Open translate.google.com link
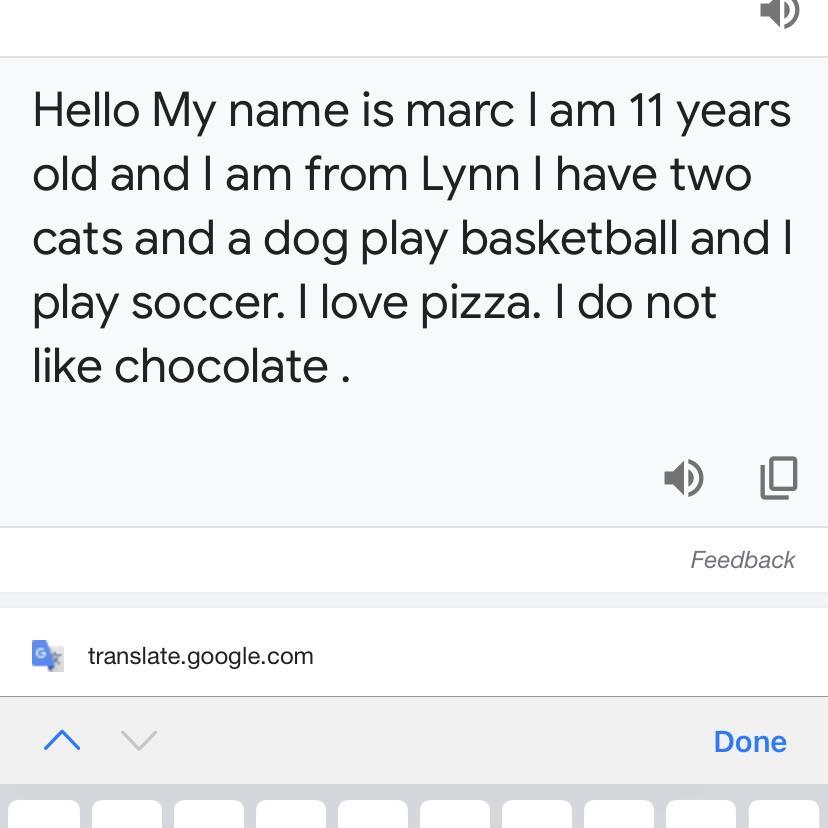Image resolution: width=828 pixels, height=828 pixels. coord(200,656)
